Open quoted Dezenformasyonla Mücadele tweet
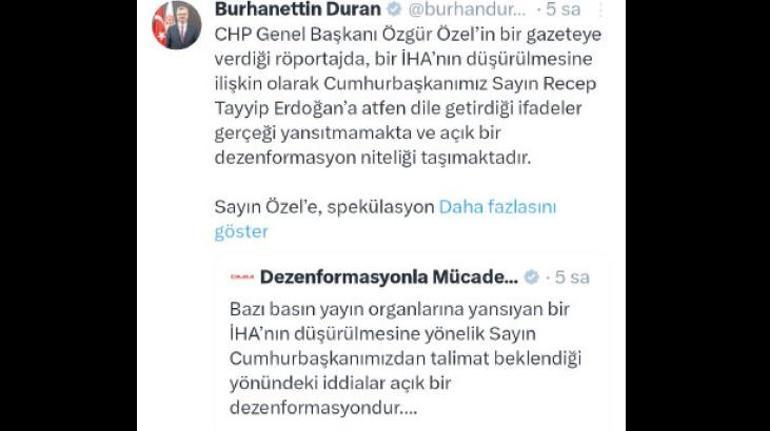Viewport: 770px width, 431px height. click(410, 355)
